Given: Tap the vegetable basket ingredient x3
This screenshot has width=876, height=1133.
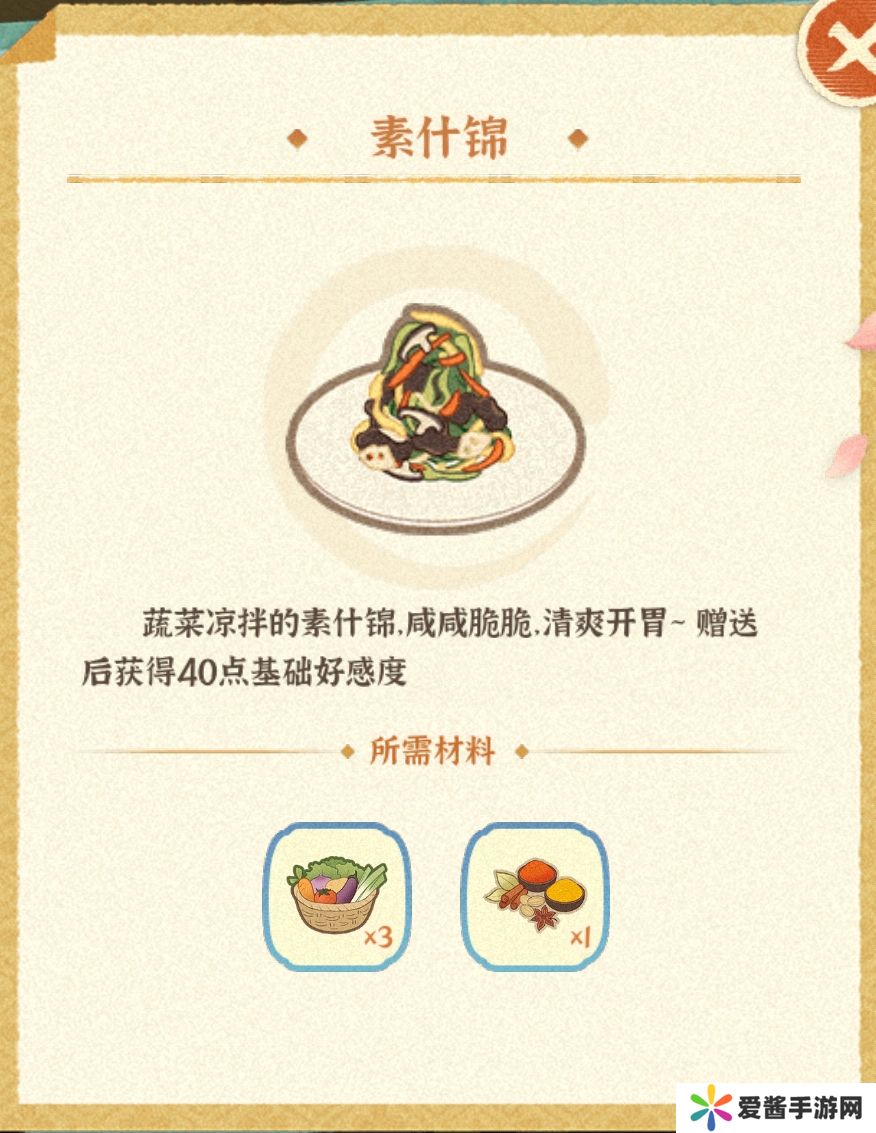Looking at the screenshot, I should [336, 896].
